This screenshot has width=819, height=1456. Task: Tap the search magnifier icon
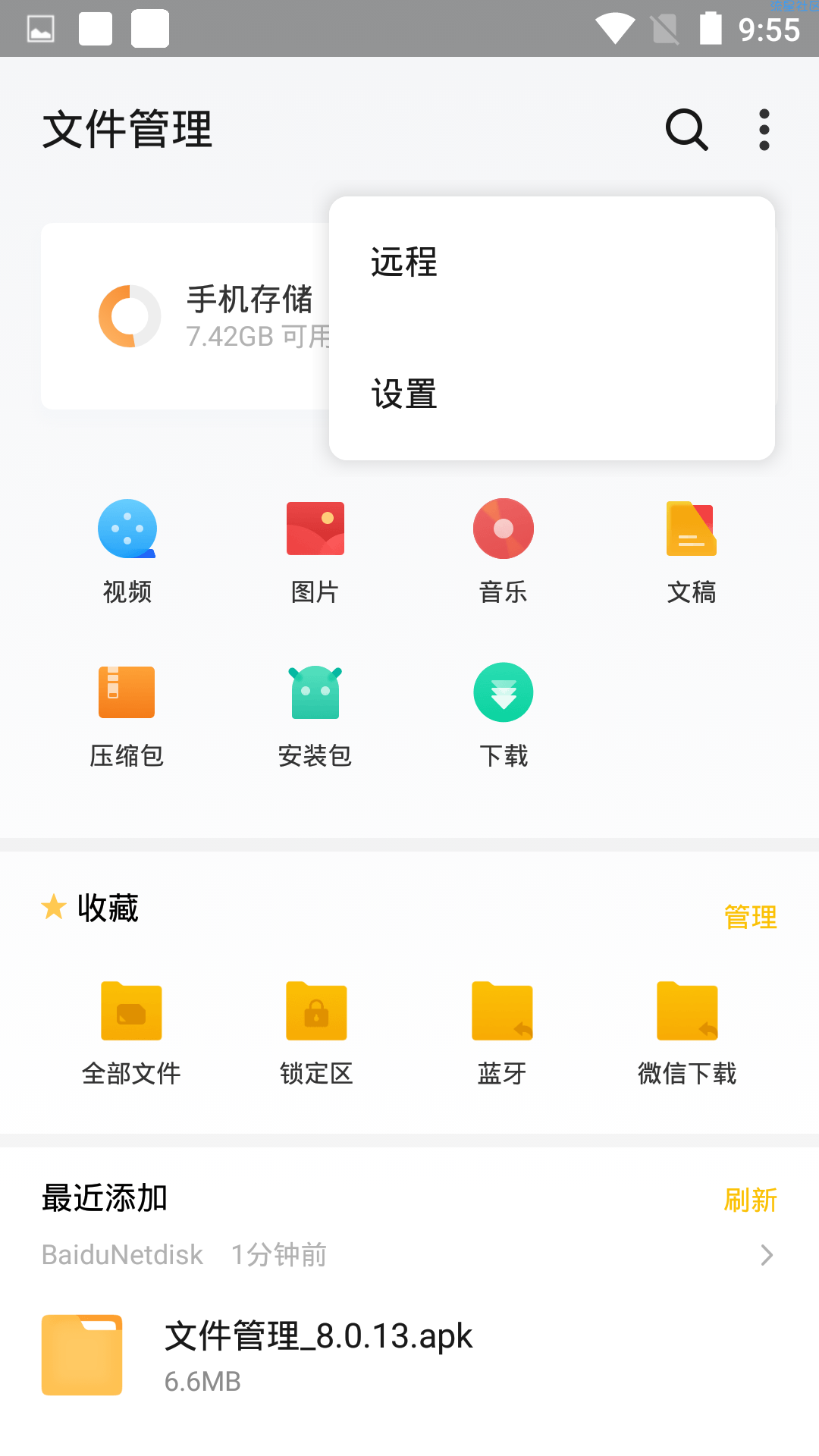[x=686, y=130]
